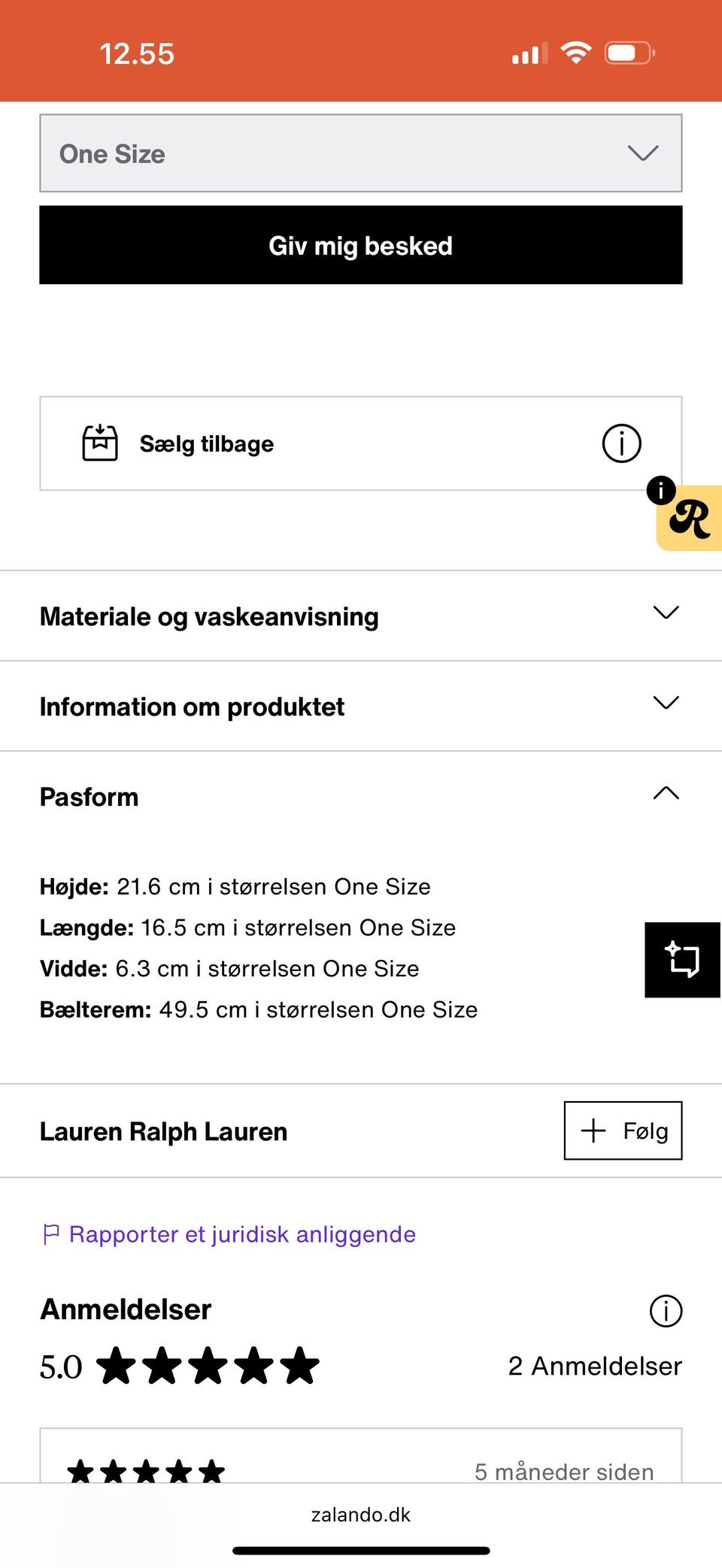Open Rapporter et juridisk anliggende link
722x1568 pixels.
tap(242, 1234)
